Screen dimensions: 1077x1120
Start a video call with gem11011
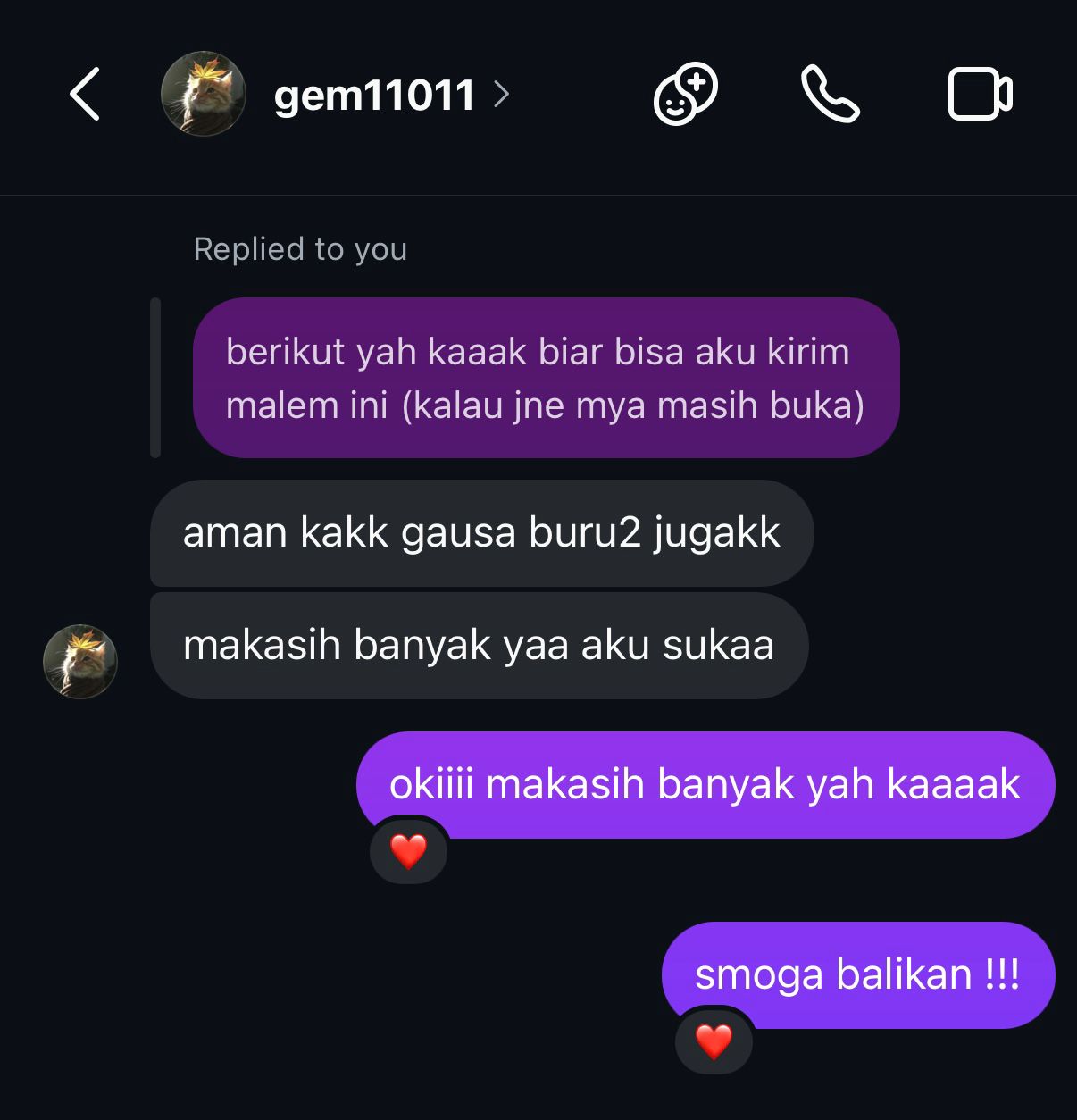[979, 93]
